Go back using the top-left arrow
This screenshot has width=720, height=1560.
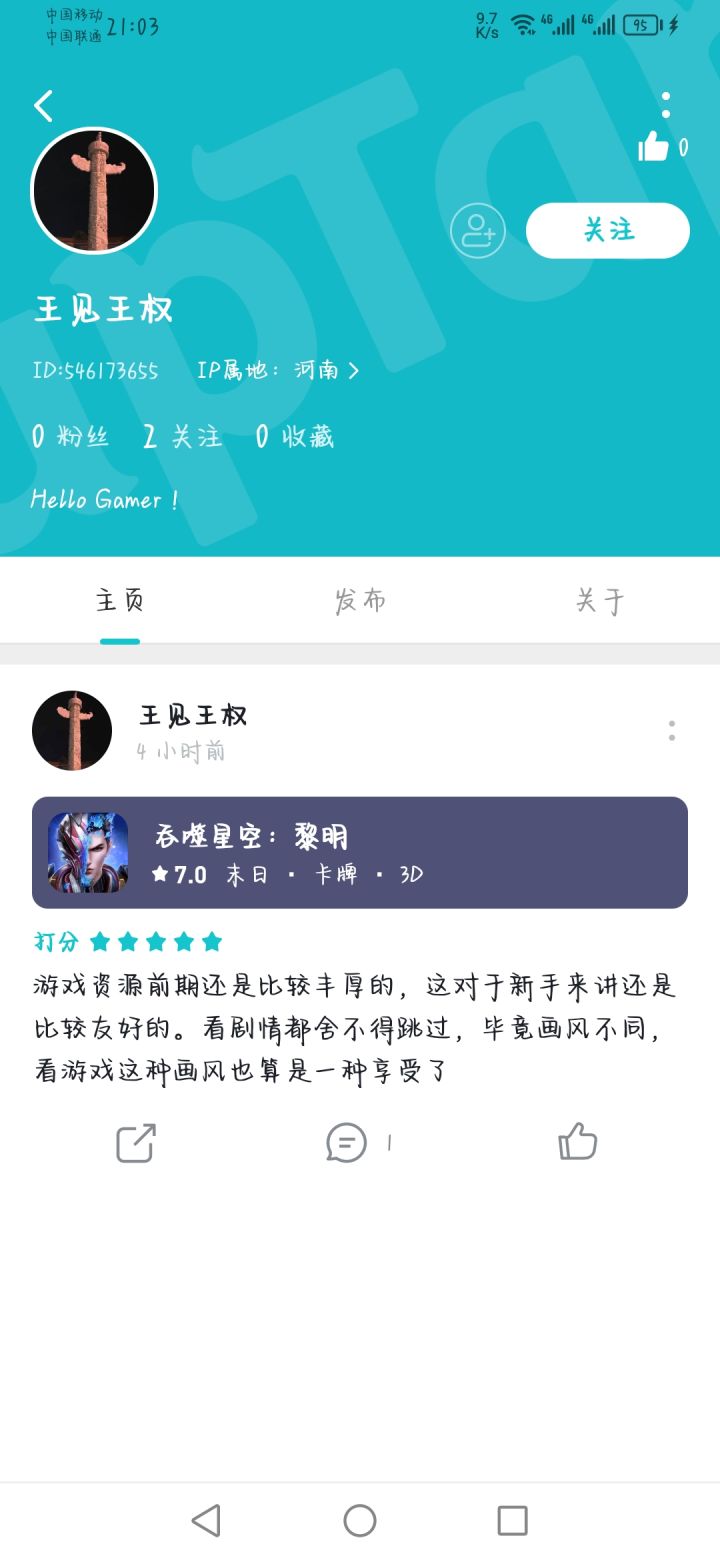click(x=43, y=106)
